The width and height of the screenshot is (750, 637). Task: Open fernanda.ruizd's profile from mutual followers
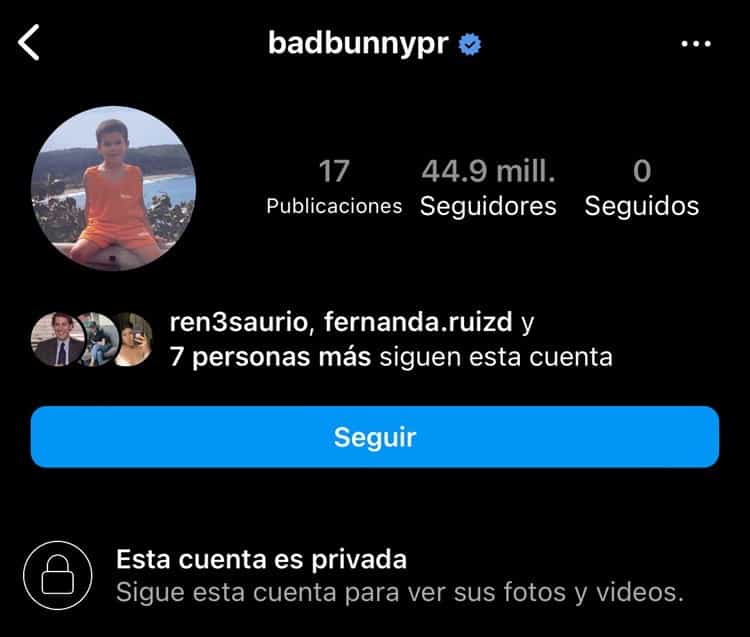[418, 323]
